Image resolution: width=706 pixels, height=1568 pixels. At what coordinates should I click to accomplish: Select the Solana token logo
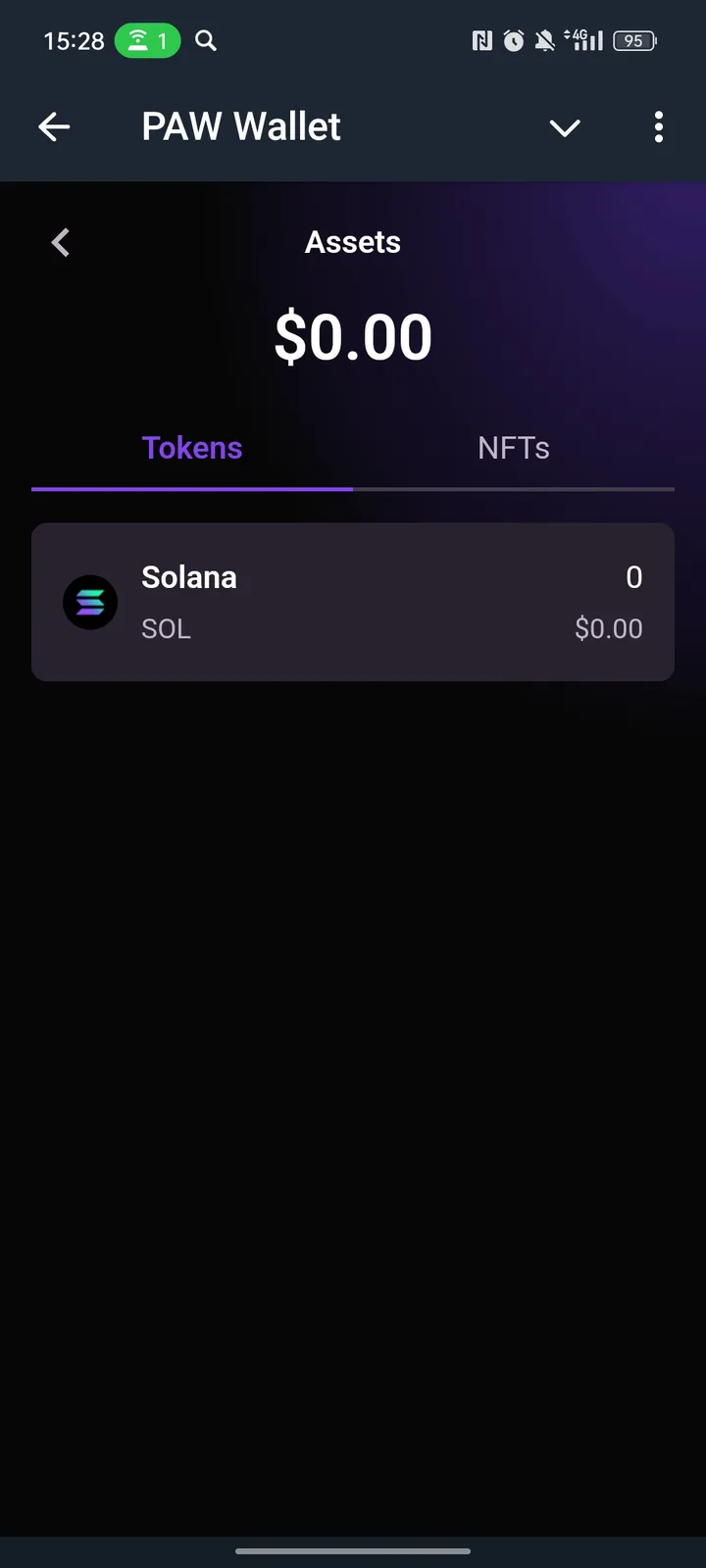pyautogui.click(x=89, y=602)
